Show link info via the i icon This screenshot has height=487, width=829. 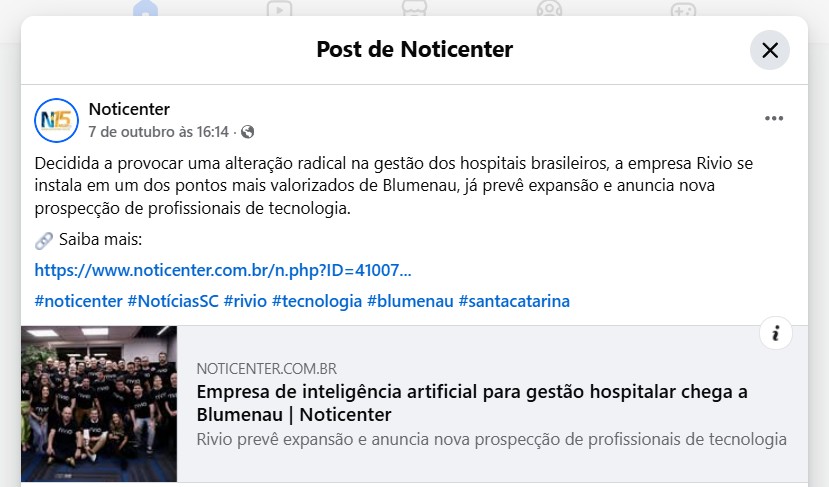point(776,334)
